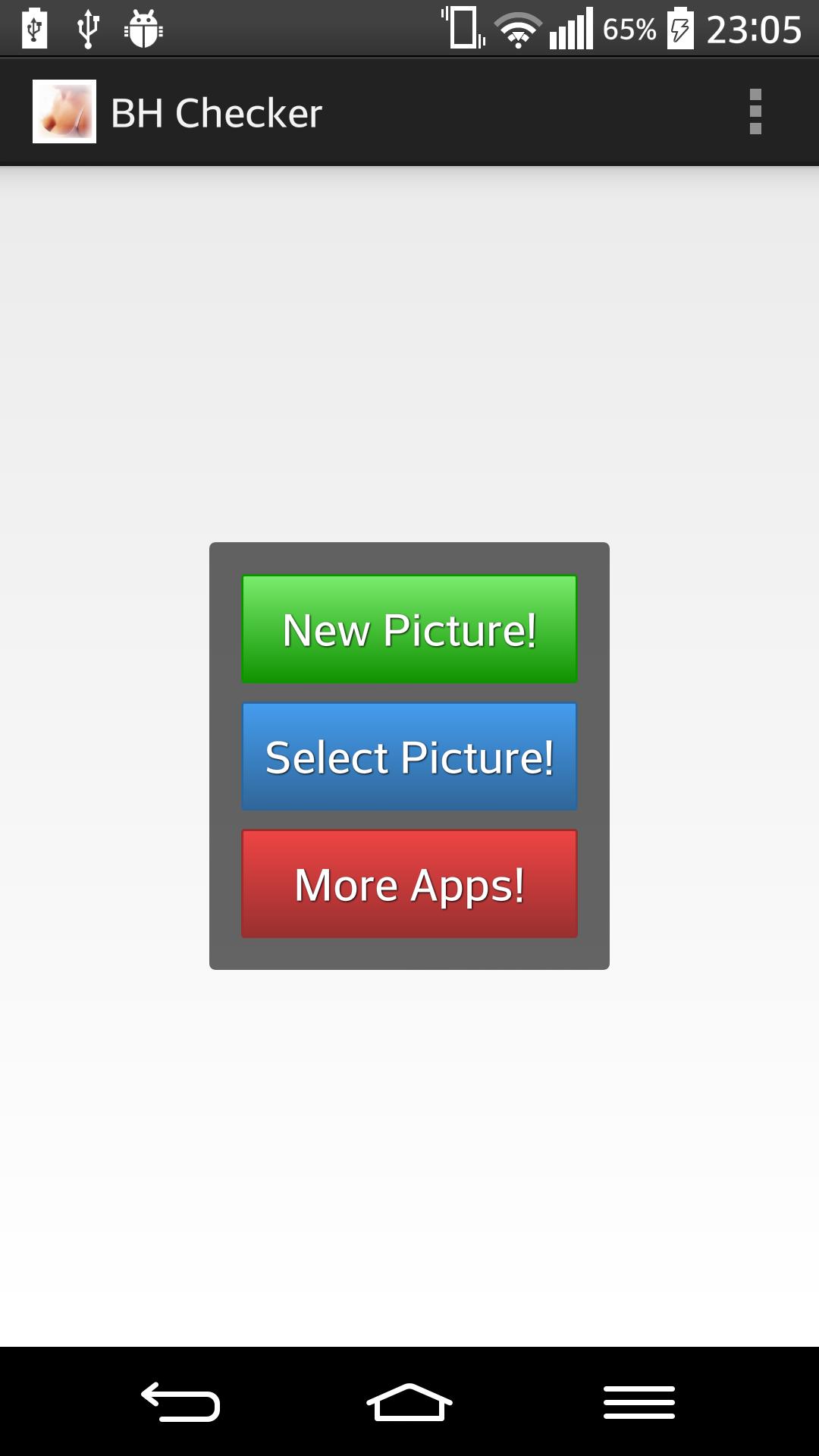Choose Select Picture! from the menu
The width and height of the screenshot is (819, 1456).
click(409, 757)
